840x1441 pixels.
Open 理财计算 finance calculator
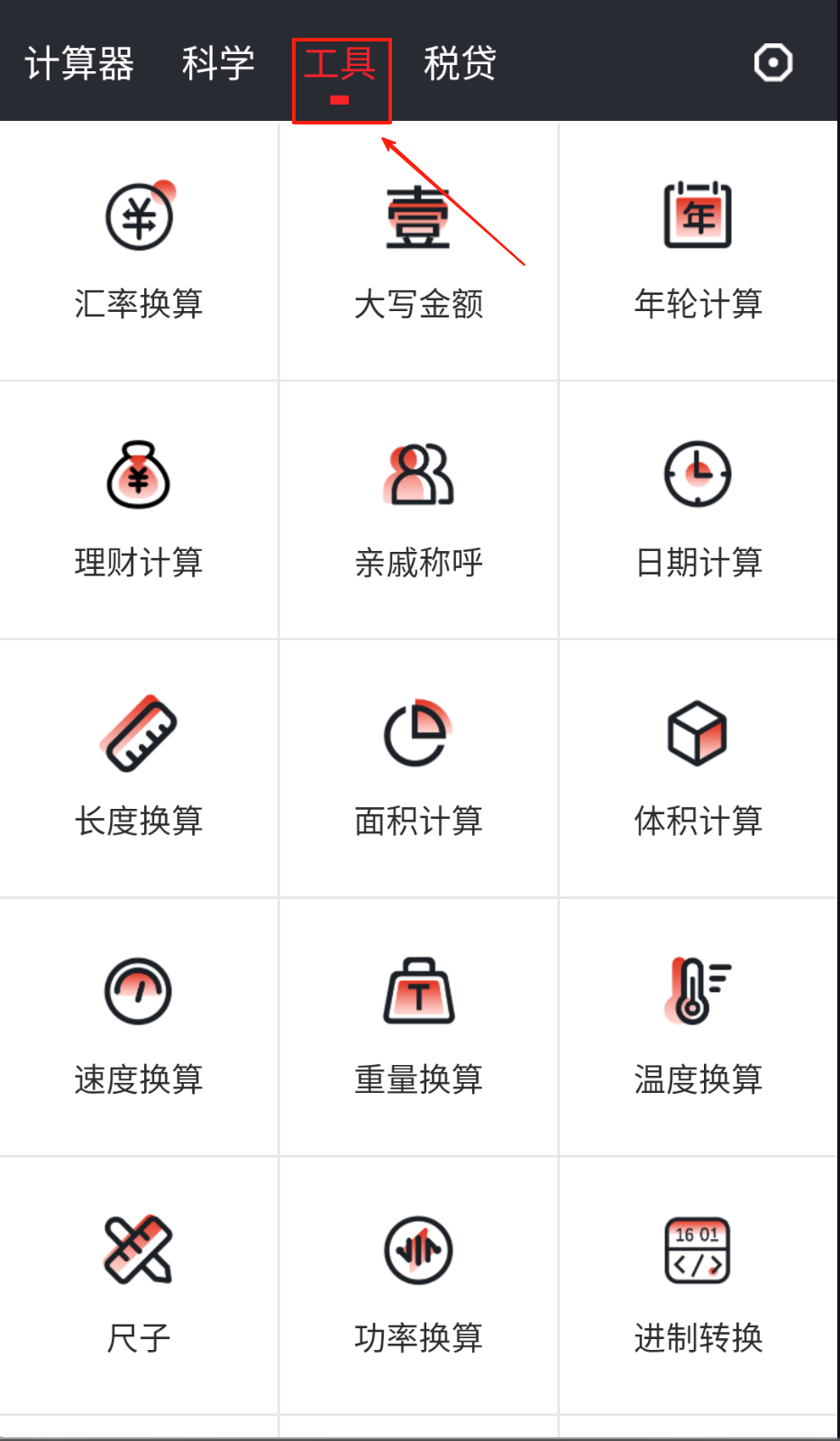pos(139,509)
